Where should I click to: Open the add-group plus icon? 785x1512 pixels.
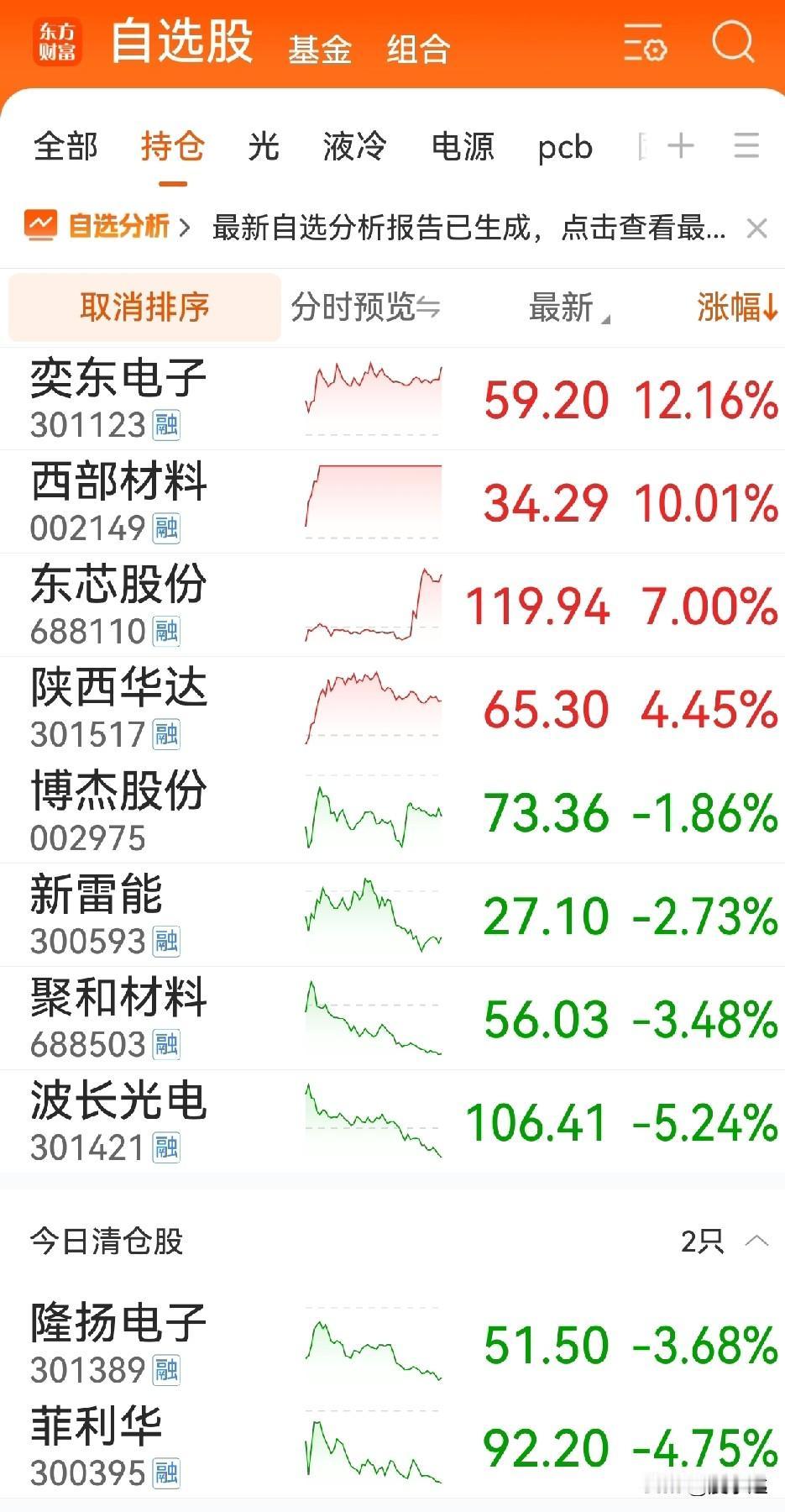coord(680,145)
